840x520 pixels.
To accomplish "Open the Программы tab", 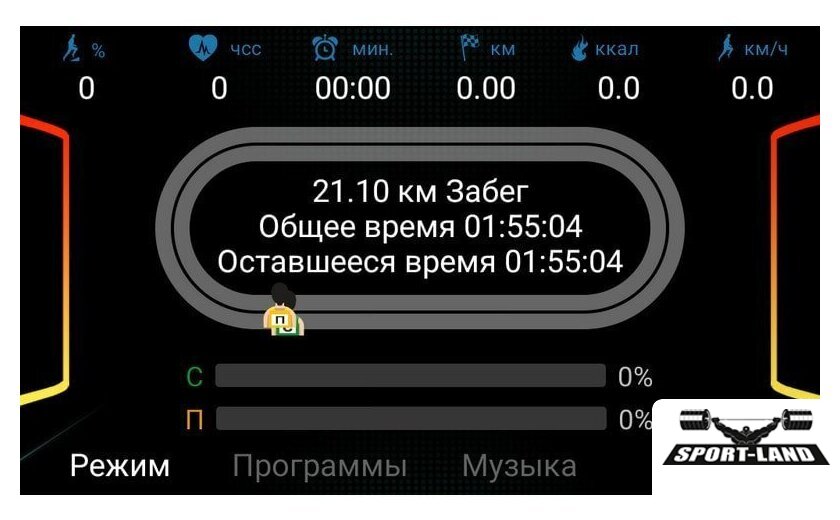I will 320,467.
